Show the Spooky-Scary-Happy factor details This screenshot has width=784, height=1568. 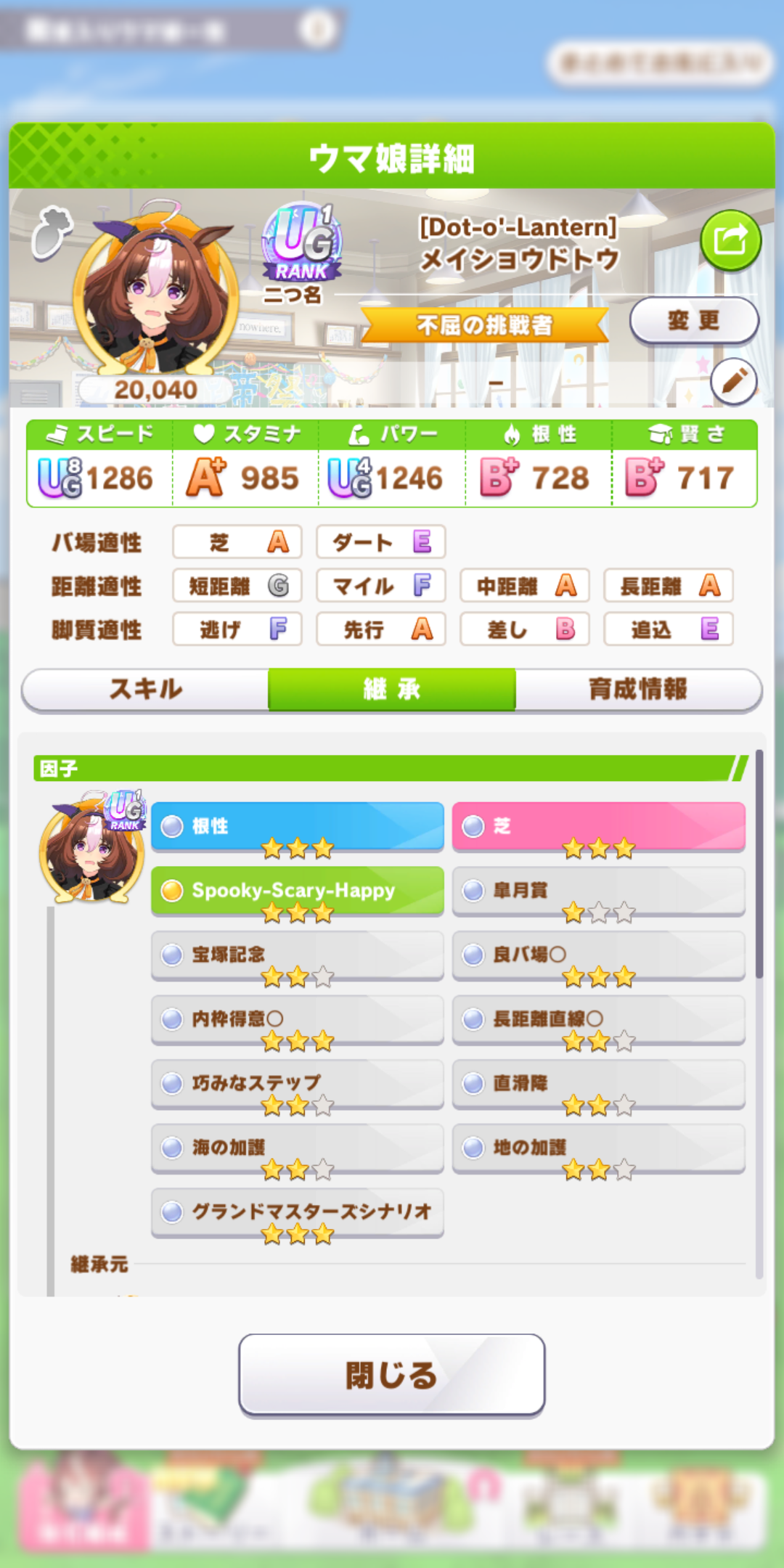click(x=297, y=890)
